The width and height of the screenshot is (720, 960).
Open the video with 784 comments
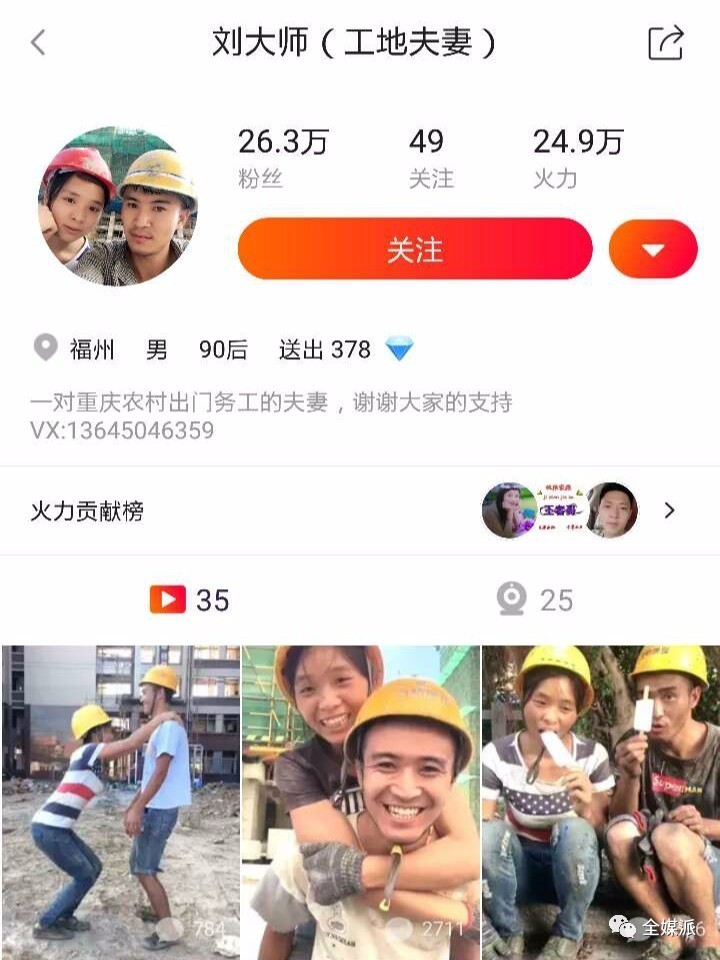(x=121, y=802)
